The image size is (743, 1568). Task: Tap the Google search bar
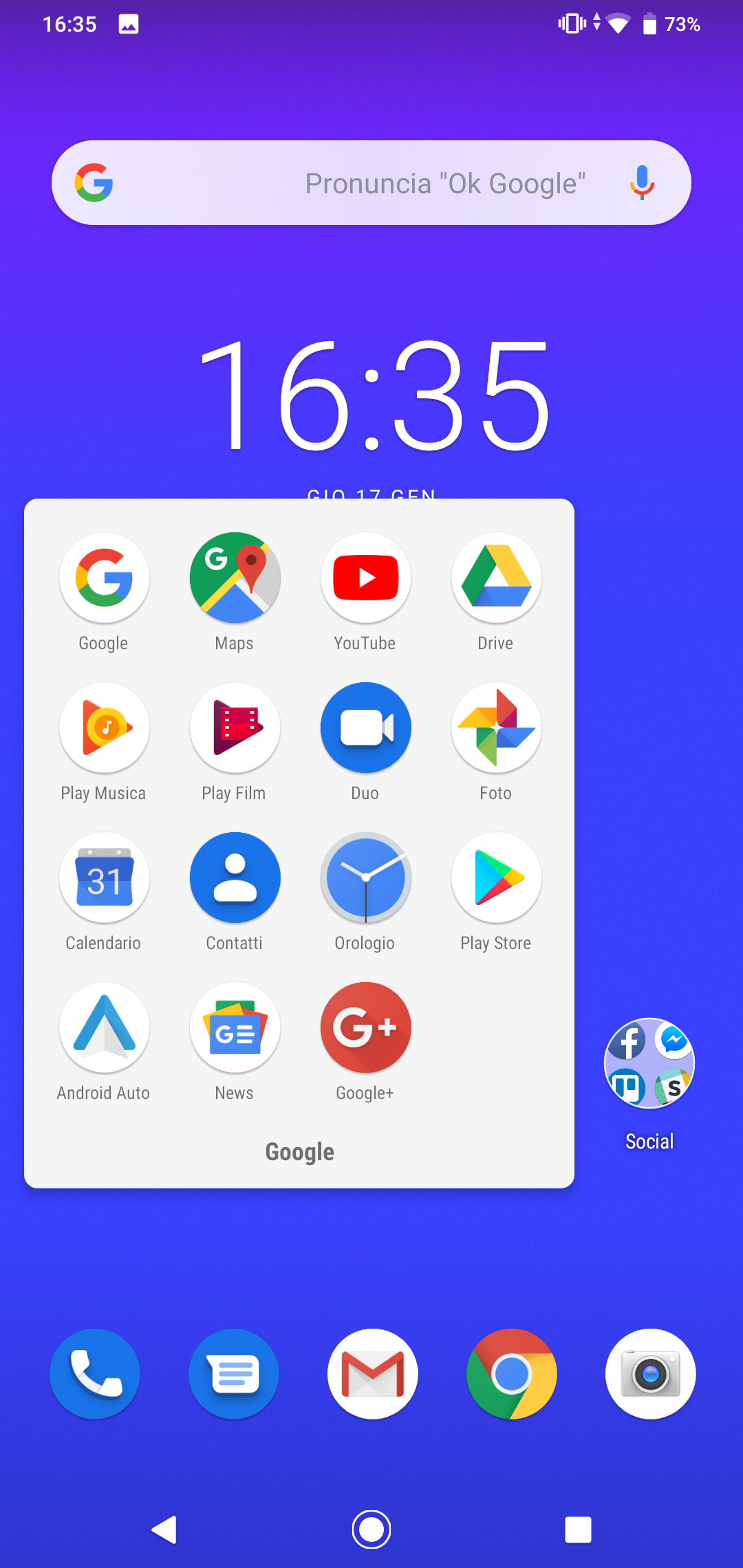(371, 183)
